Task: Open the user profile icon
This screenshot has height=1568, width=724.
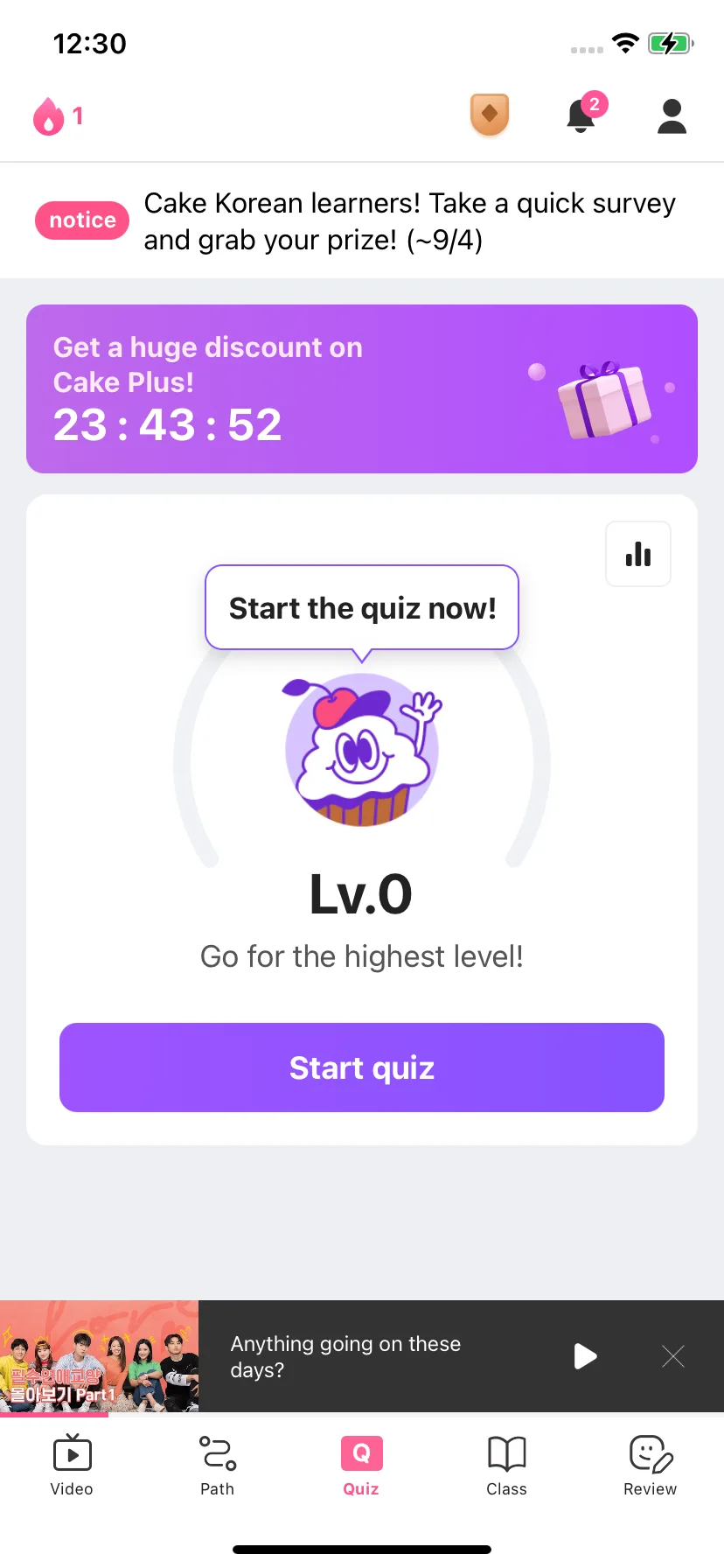Action: pos(672,116)
